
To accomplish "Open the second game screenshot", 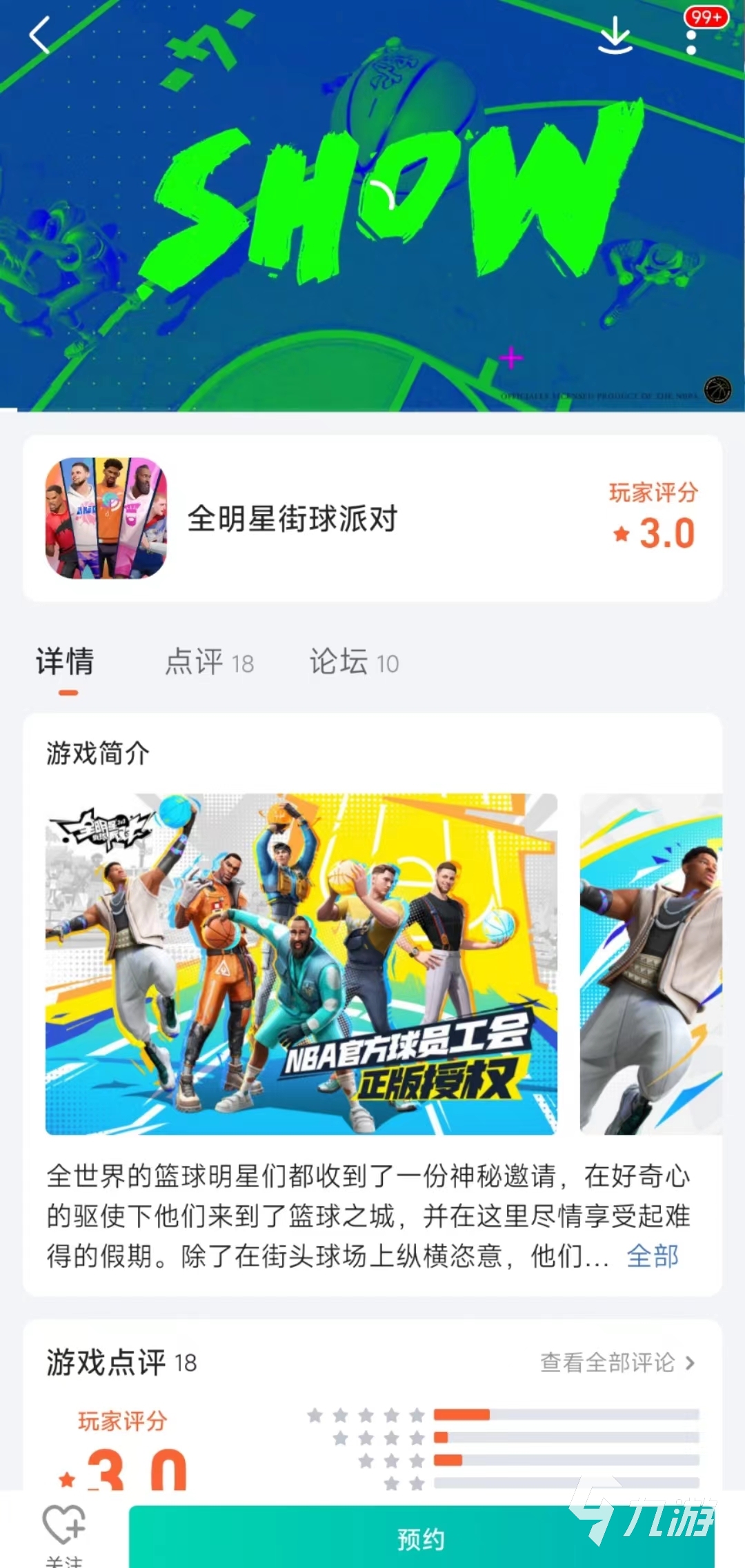I will pos(651,964).
